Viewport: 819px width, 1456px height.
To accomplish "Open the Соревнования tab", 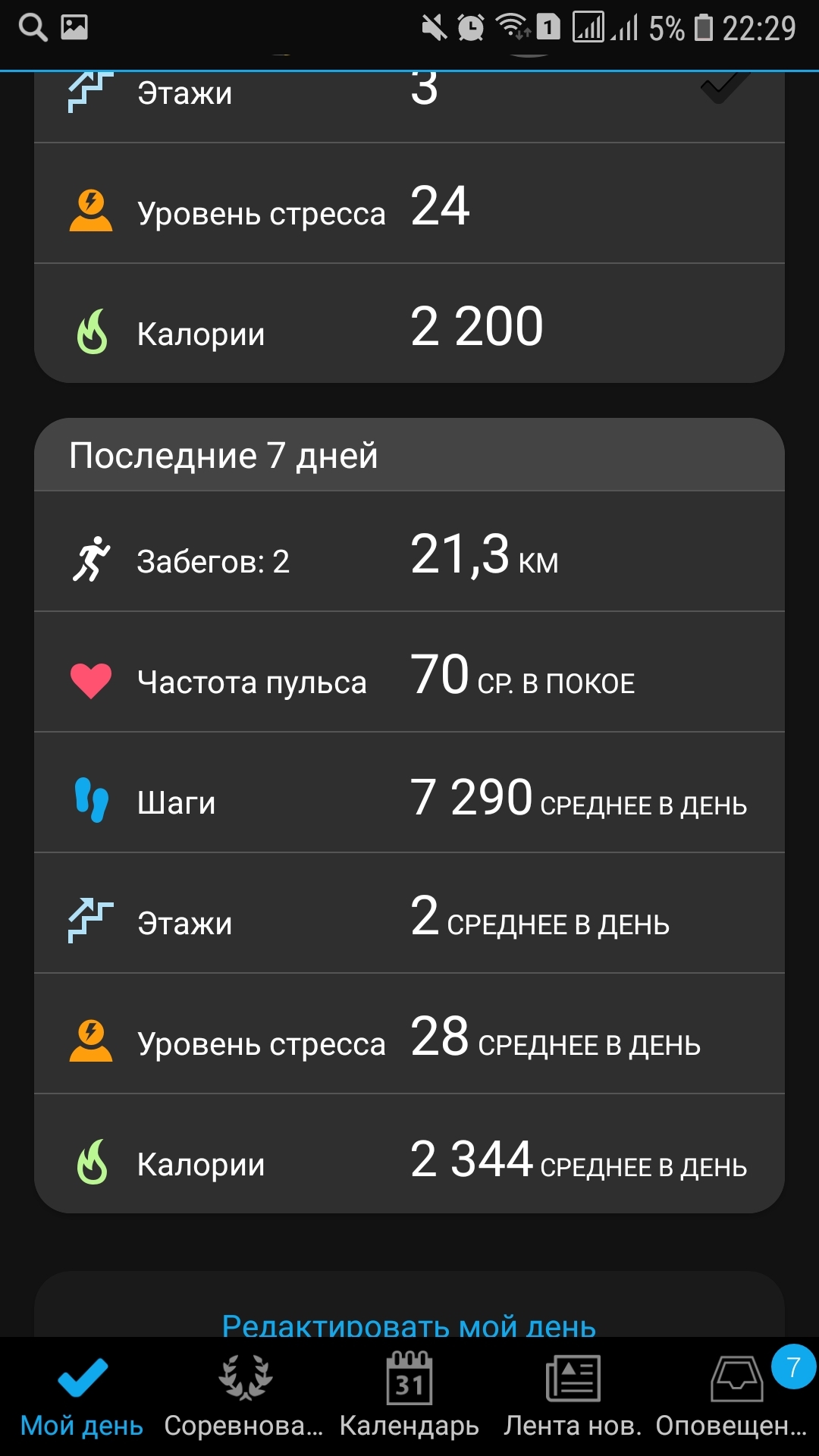I will [x=244, y=1397].
